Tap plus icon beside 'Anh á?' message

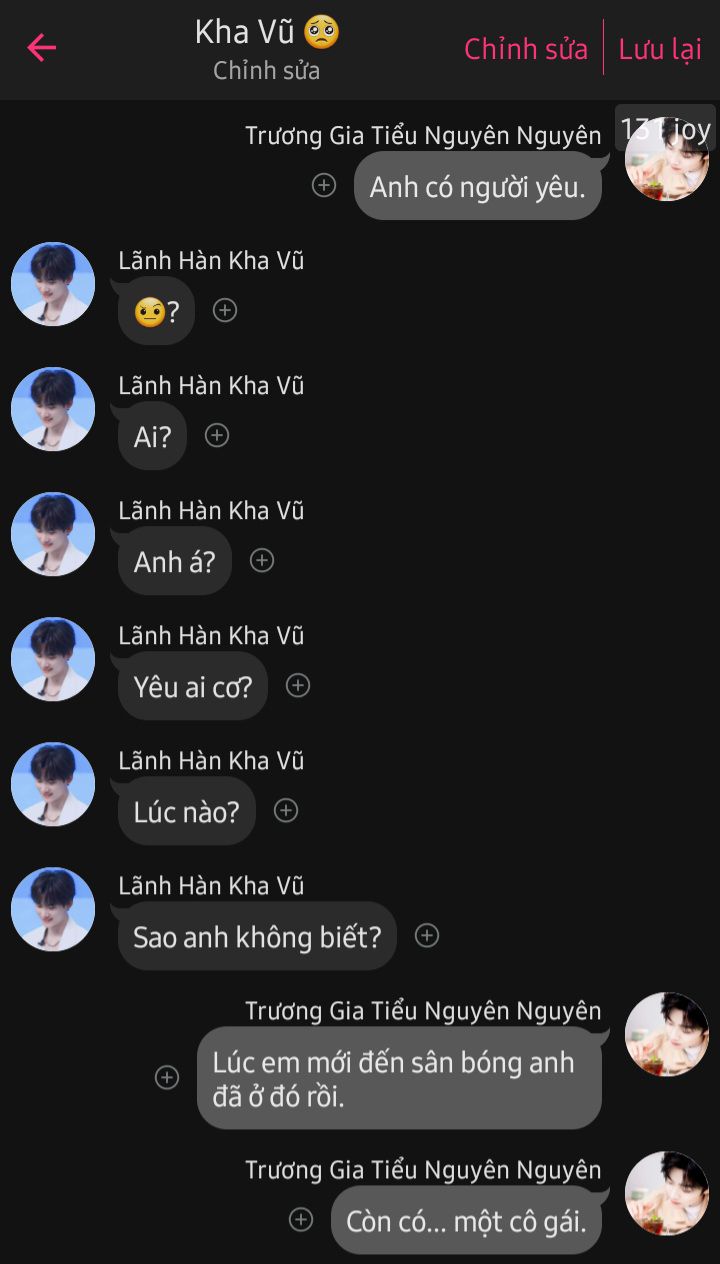[262, 560]
